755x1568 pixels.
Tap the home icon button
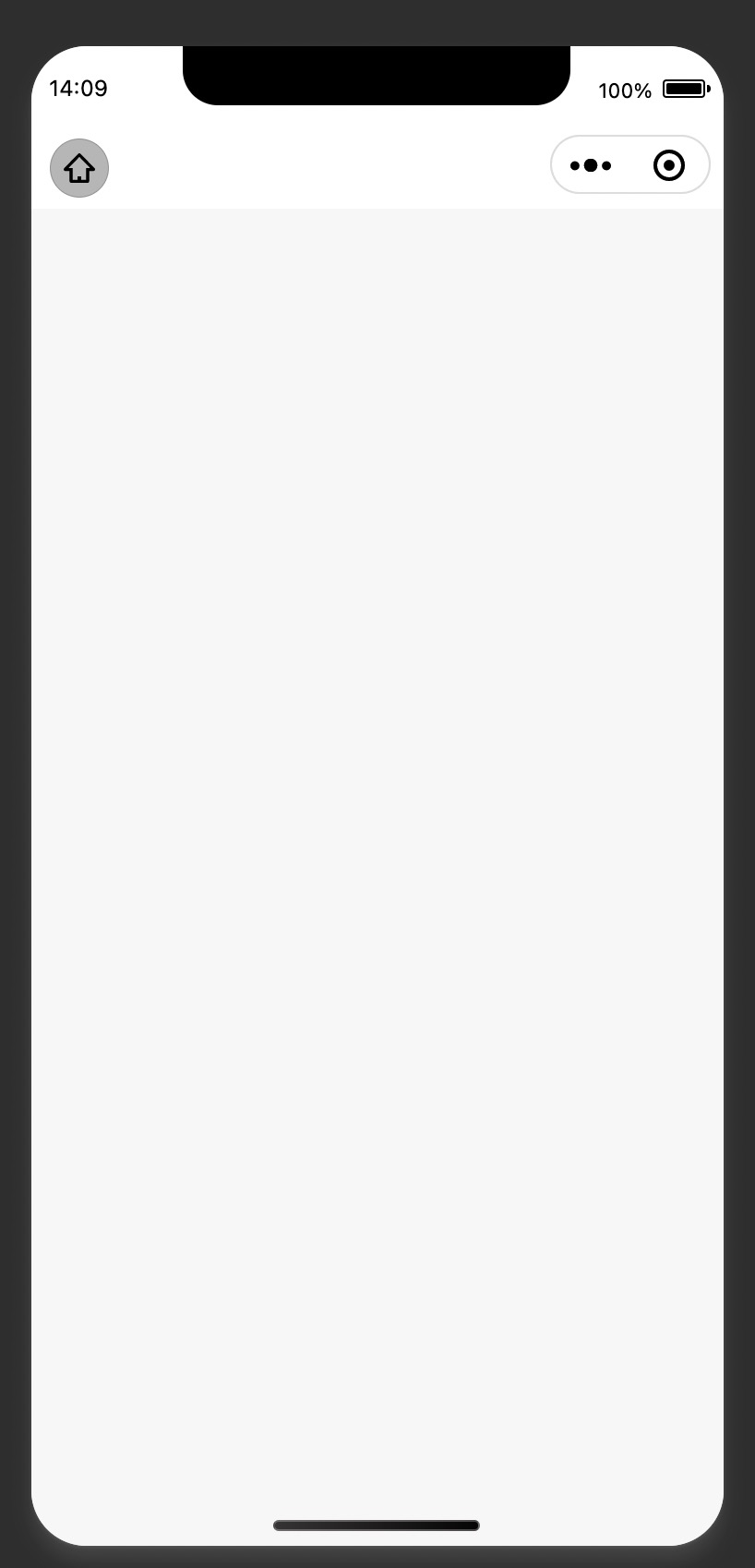point(79,168)
